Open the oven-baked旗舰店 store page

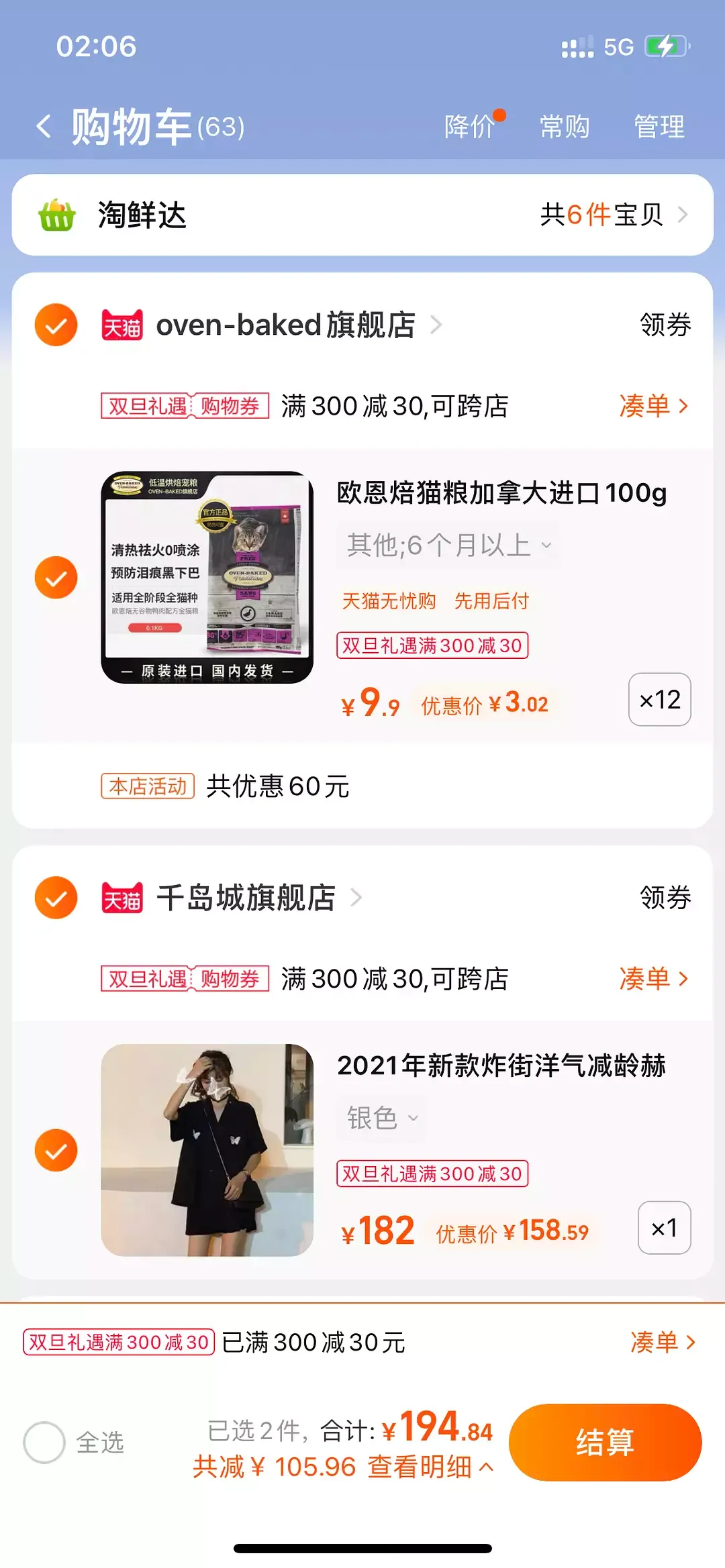pyautogui.click(x=285, y=325)
